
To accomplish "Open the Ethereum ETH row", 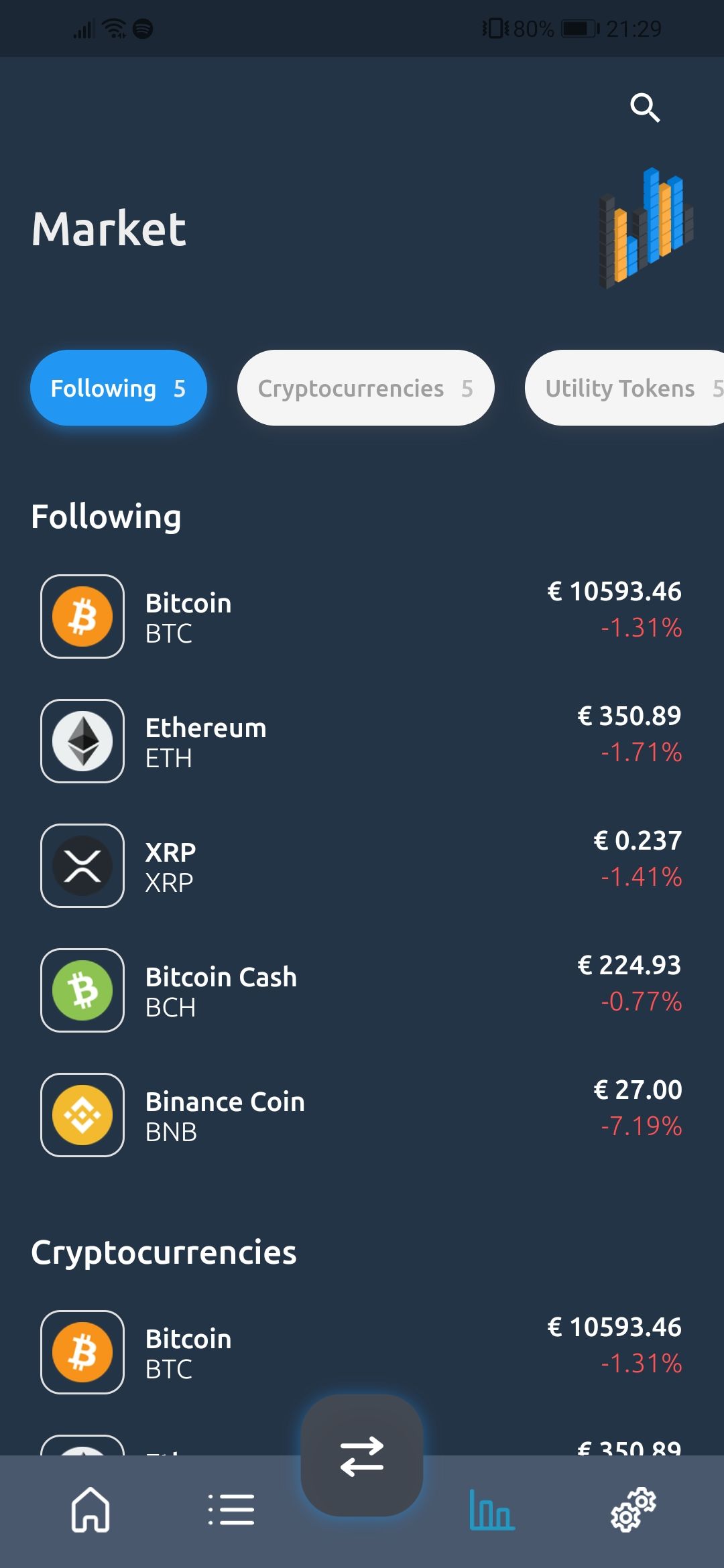I will [362, 741].
